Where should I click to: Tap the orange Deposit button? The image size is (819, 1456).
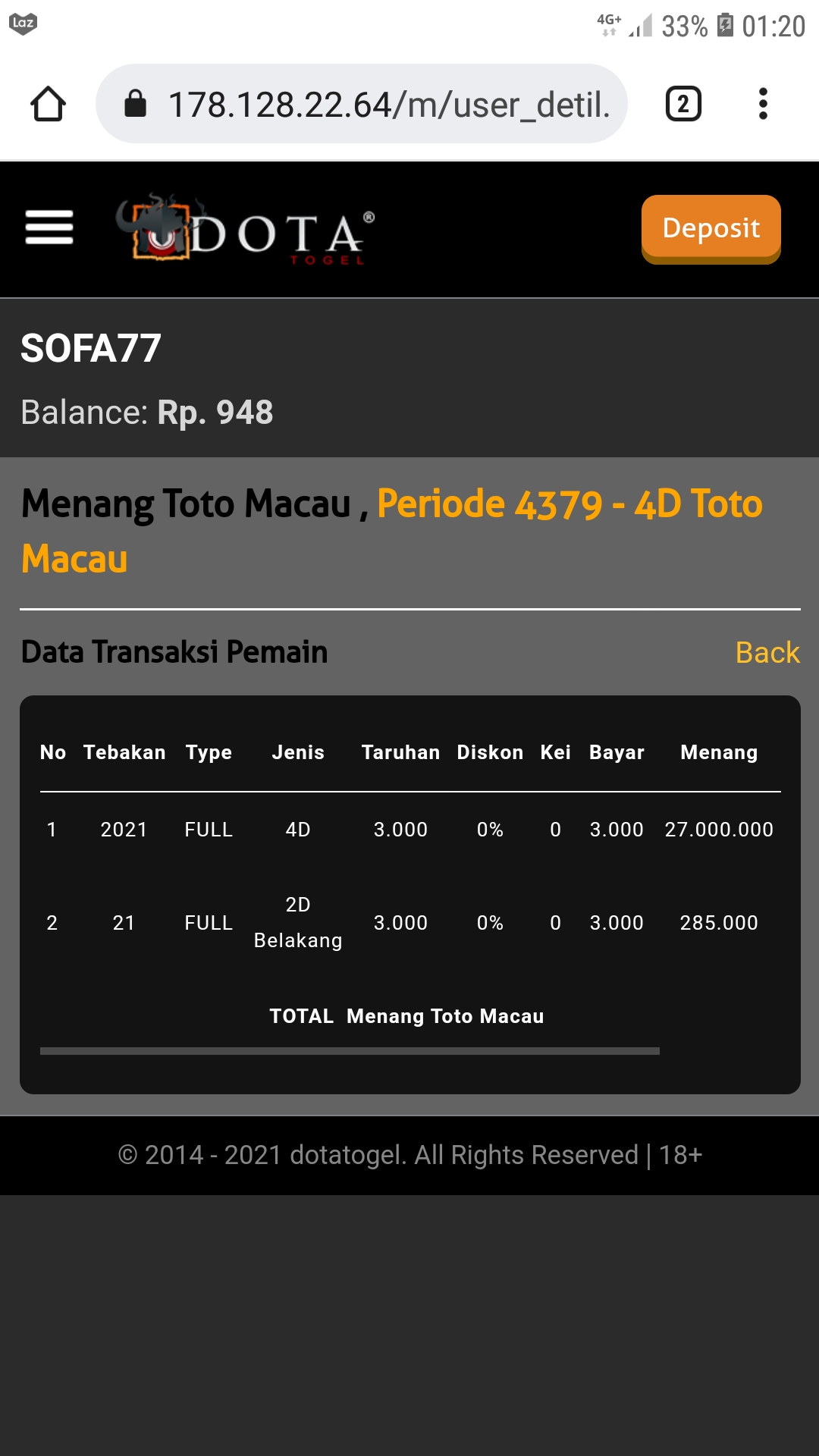(x=711, y=228)
